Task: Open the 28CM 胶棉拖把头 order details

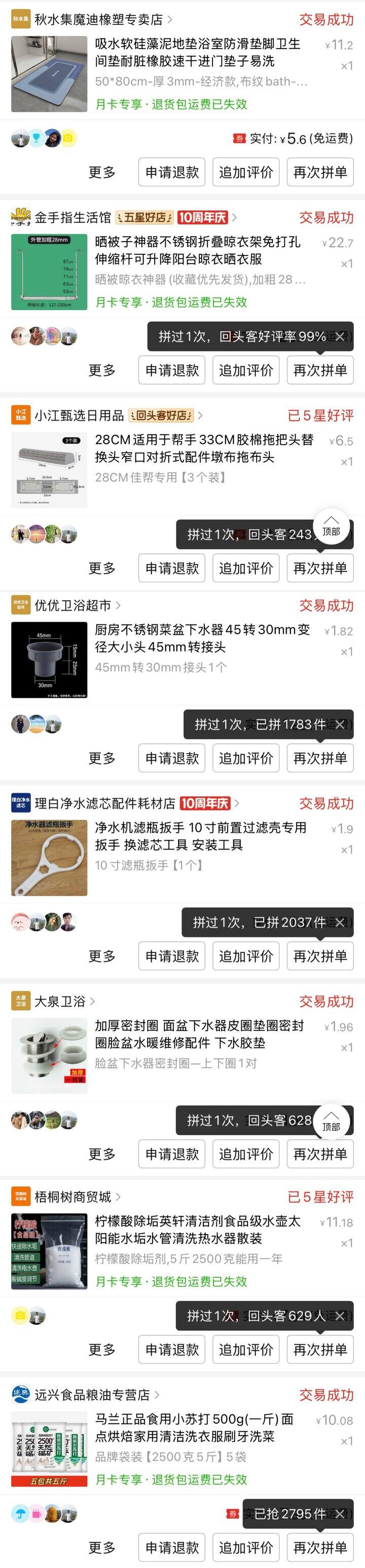Action: coord(203,449)
